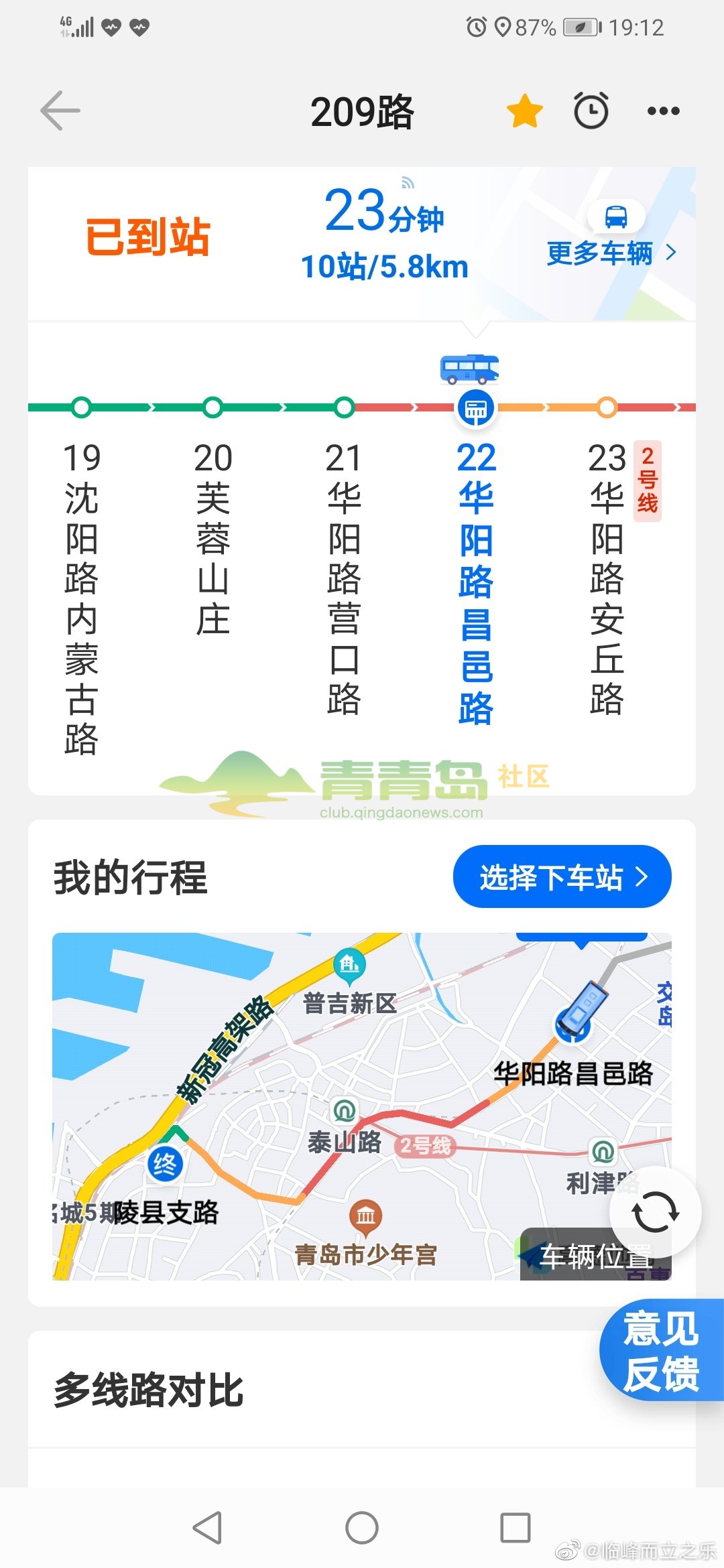The image size is (724, 1568).
Task: Select stop 23 华阳路安丘路
Action: 607,576
